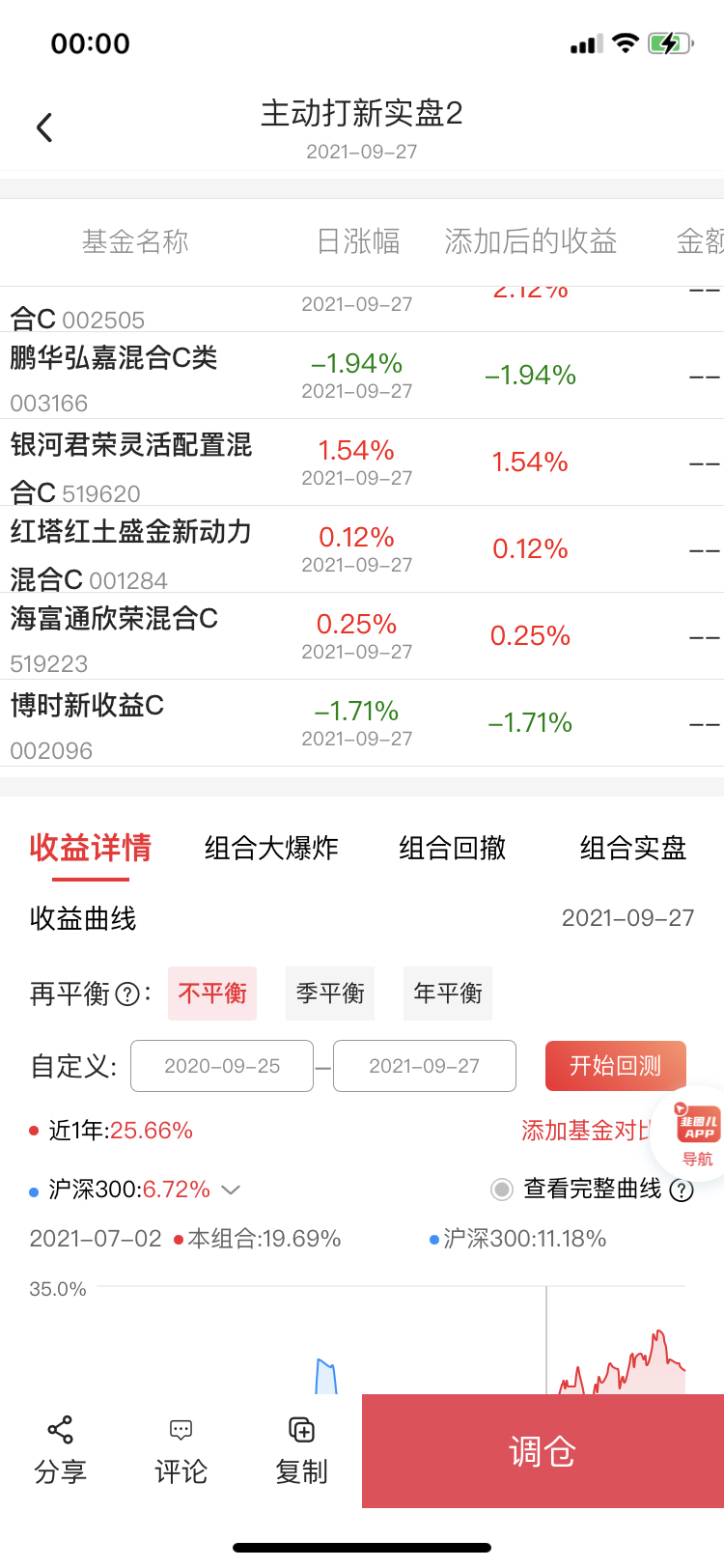The width and height of the screenshot is (724, 1568).
Task: Share this portfolio
Action: (60, 1450)
